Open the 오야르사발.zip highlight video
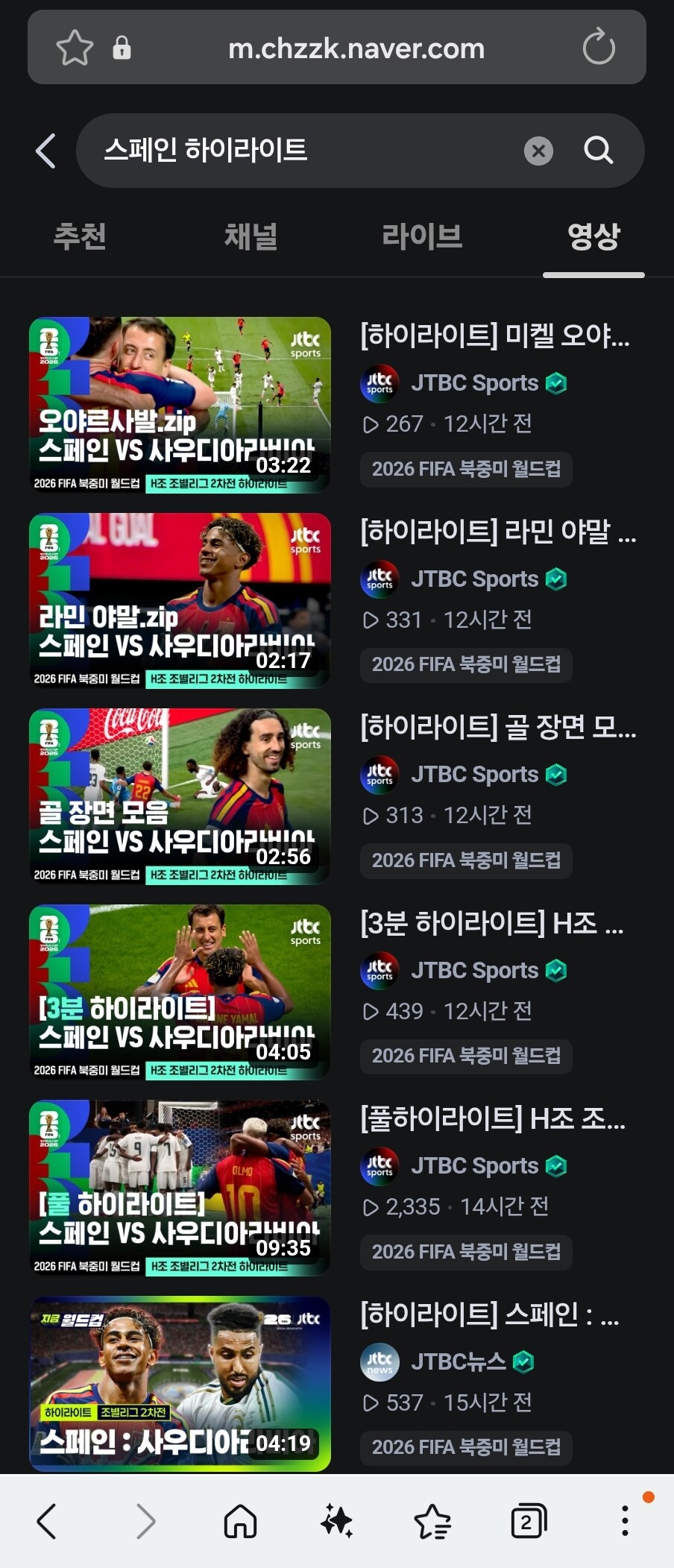Image resolution: width=674 pixels, height=1568 pixels. tap(180, 405)
